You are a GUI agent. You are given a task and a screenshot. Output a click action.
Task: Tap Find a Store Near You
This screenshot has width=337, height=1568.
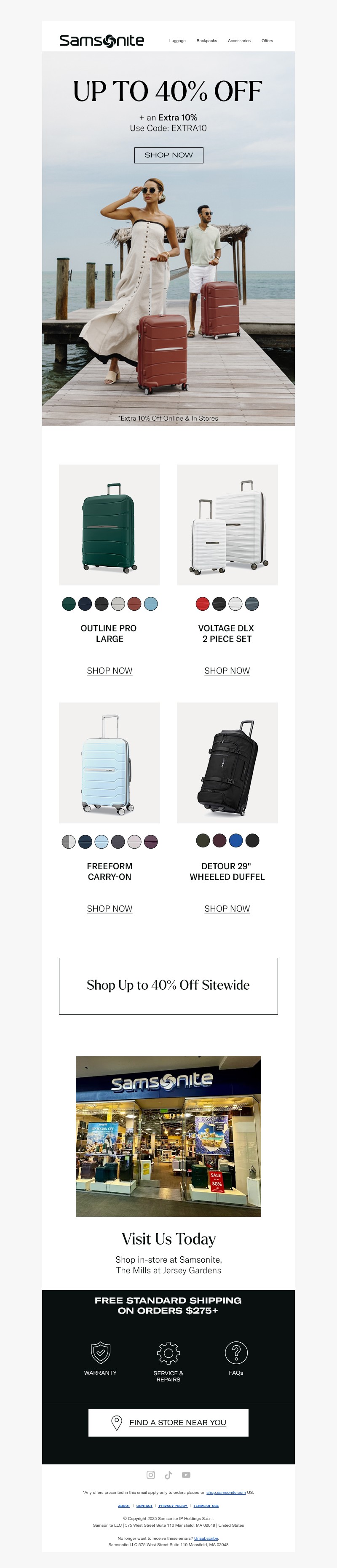pyautogui.click(x=168, y=1423)
